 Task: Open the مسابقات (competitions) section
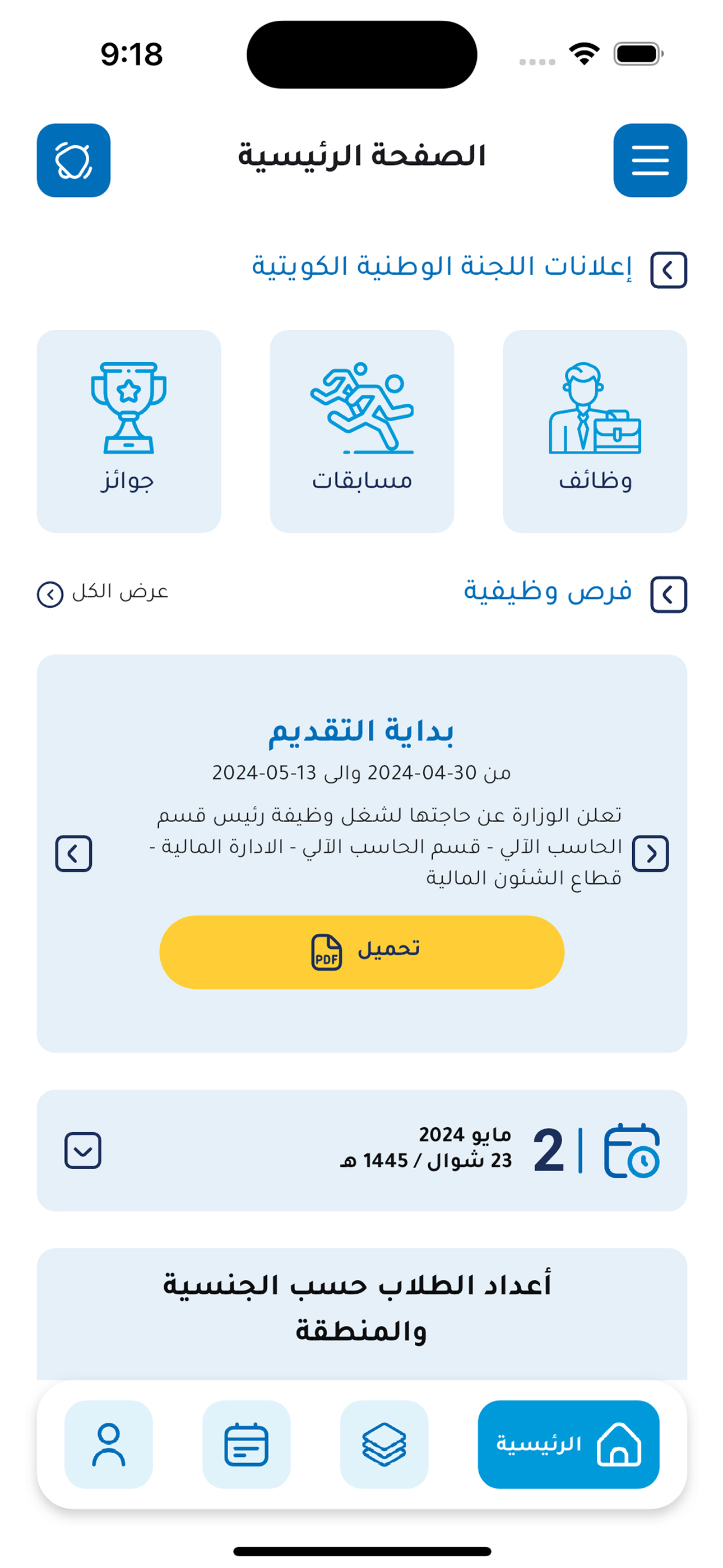[x=361, y=429]
